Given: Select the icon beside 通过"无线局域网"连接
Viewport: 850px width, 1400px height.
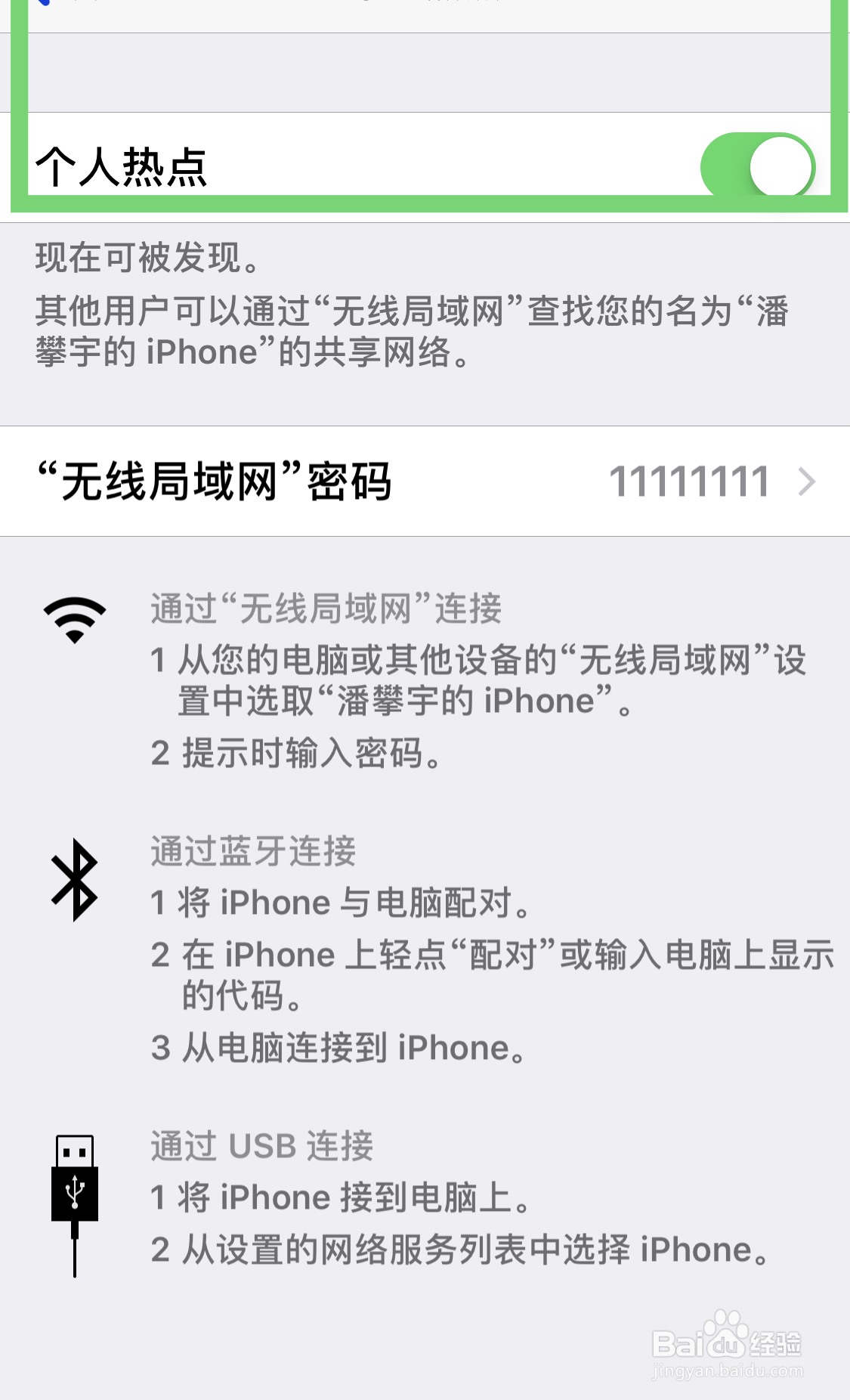Looking at the screenshot, I should tap(73, 621).
